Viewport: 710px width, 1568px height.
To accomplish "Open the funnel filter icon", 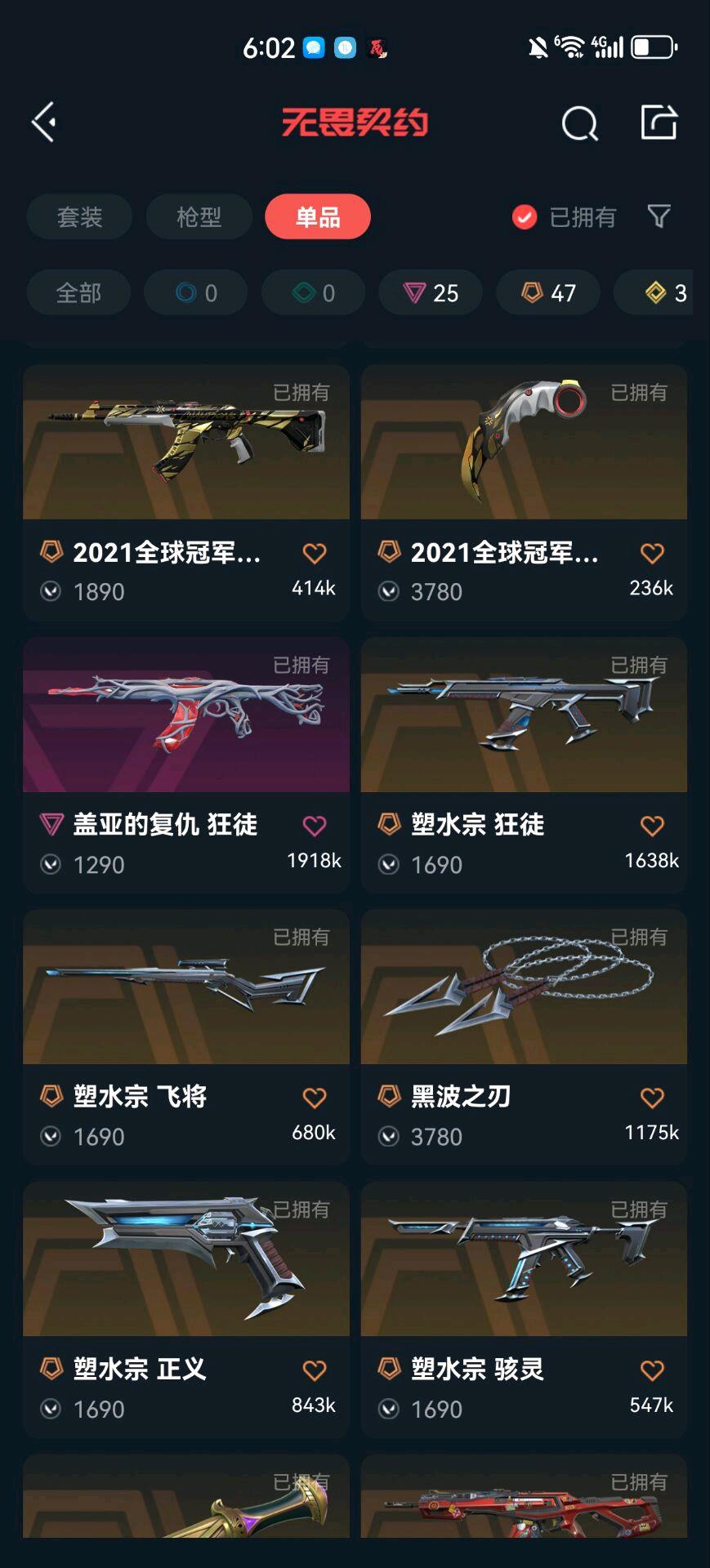I will pos(659,216).
